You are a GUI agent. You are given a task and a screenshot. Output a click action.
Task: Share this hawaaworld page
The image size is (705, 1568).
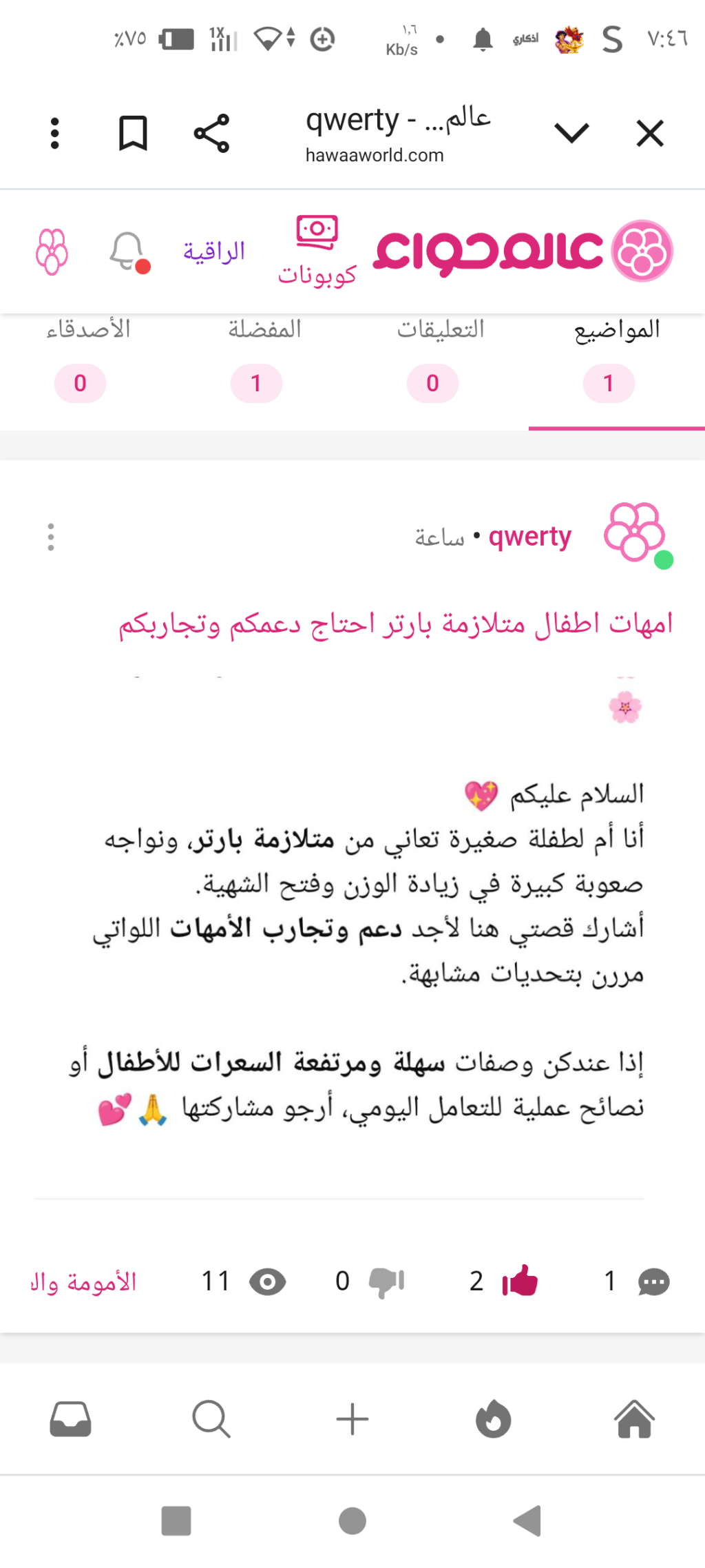click(x=211, y=134)
